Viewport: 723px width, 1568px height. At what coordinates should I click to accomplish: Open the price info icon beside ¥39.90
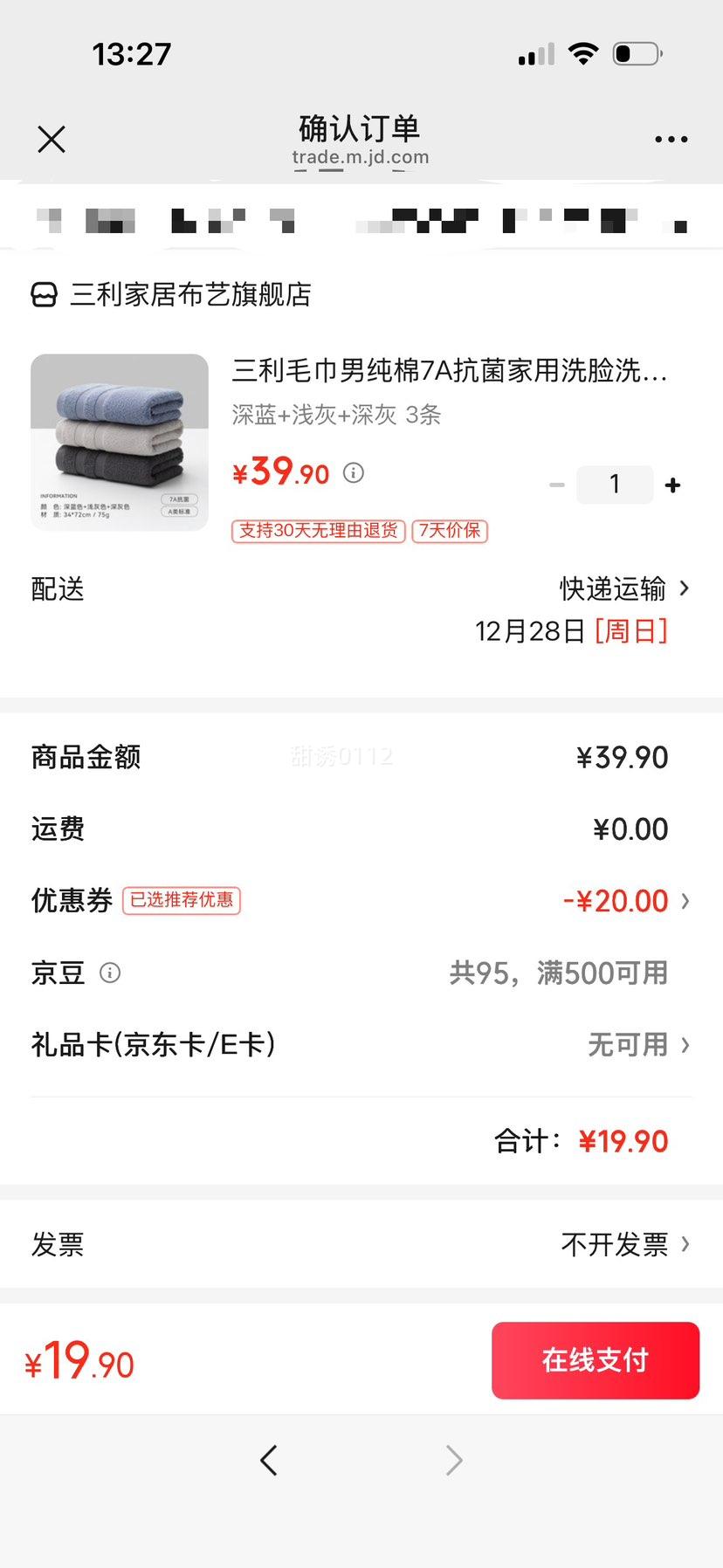pyautogui.click(x=353, y=473)
